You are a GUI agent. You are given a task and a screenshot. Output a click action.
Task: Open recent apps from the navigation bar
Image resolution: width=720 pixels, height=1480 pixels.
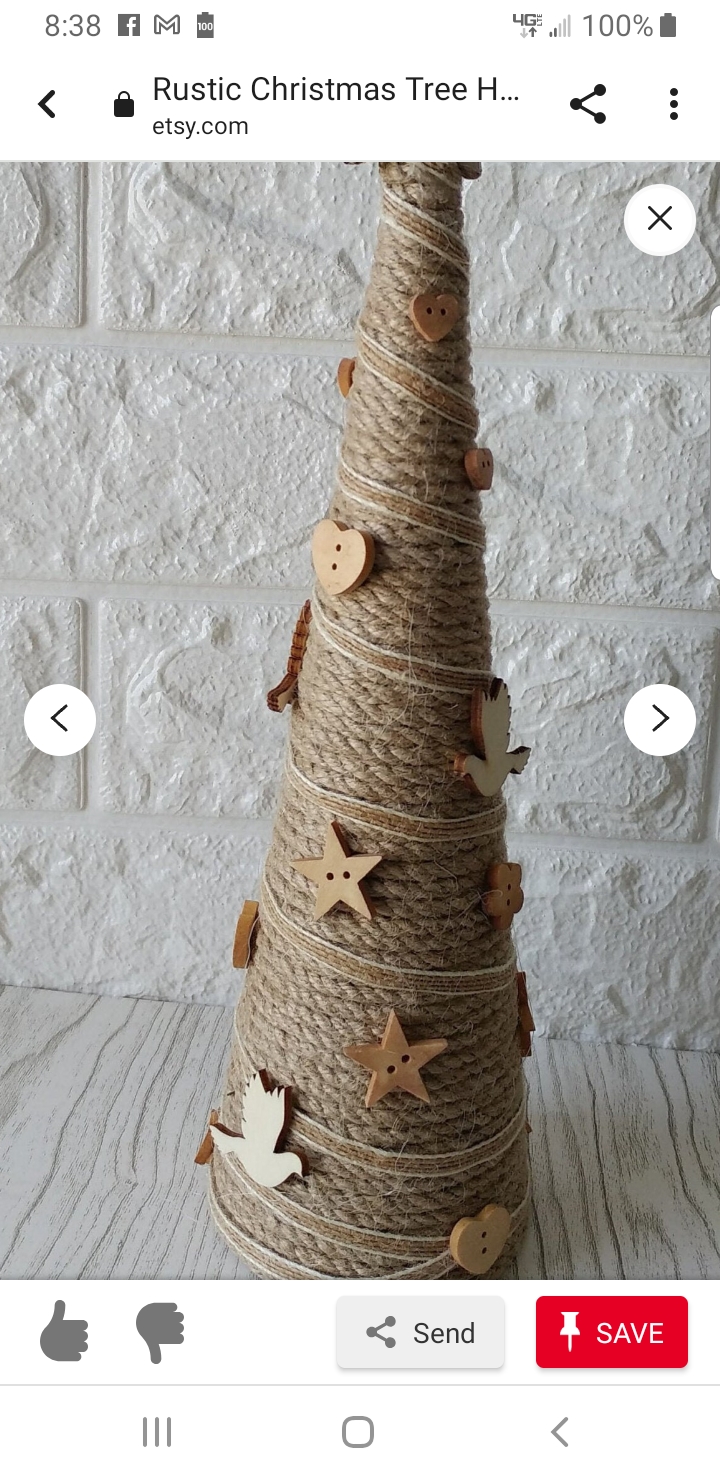coord(157,1432)
